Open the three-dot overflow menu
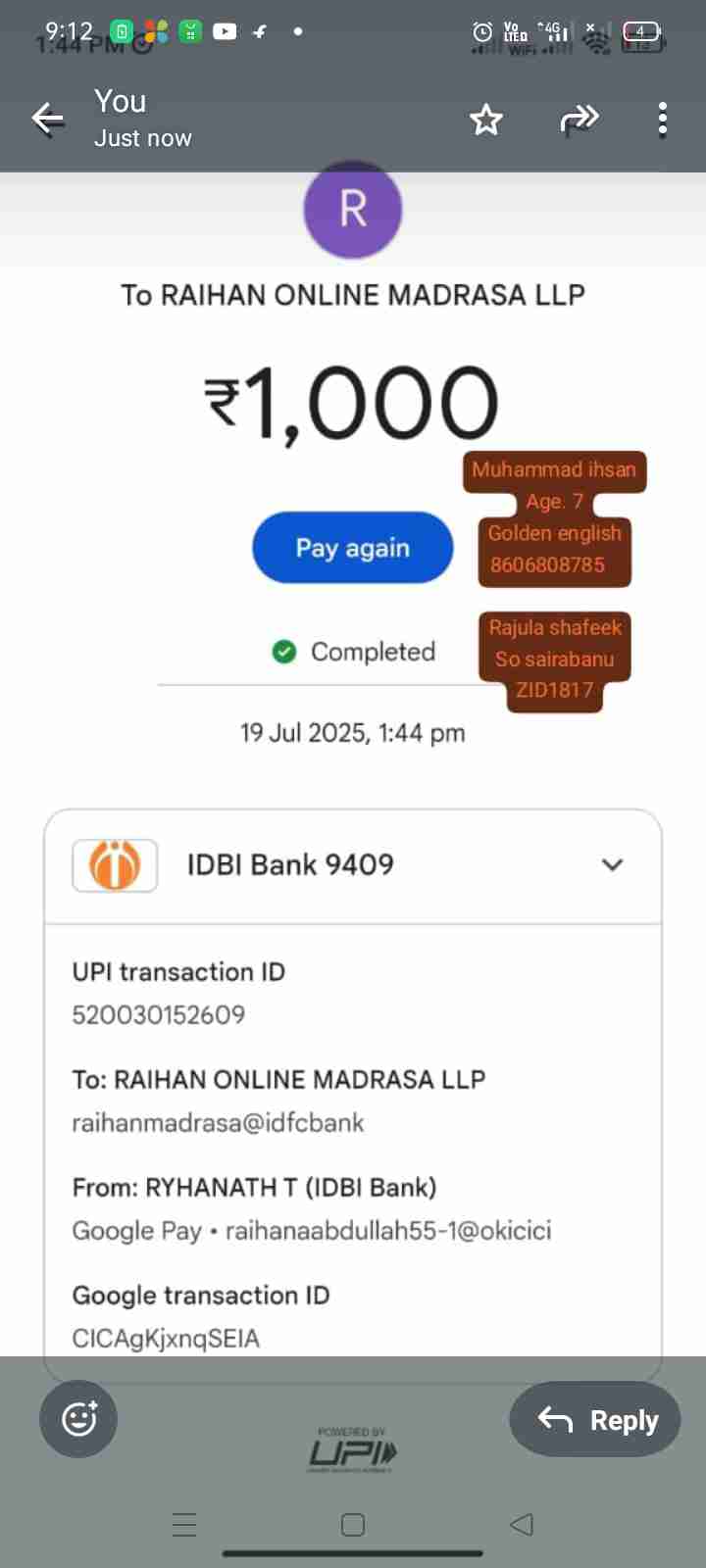This screenshot has height=1568, width=706. 663,120
